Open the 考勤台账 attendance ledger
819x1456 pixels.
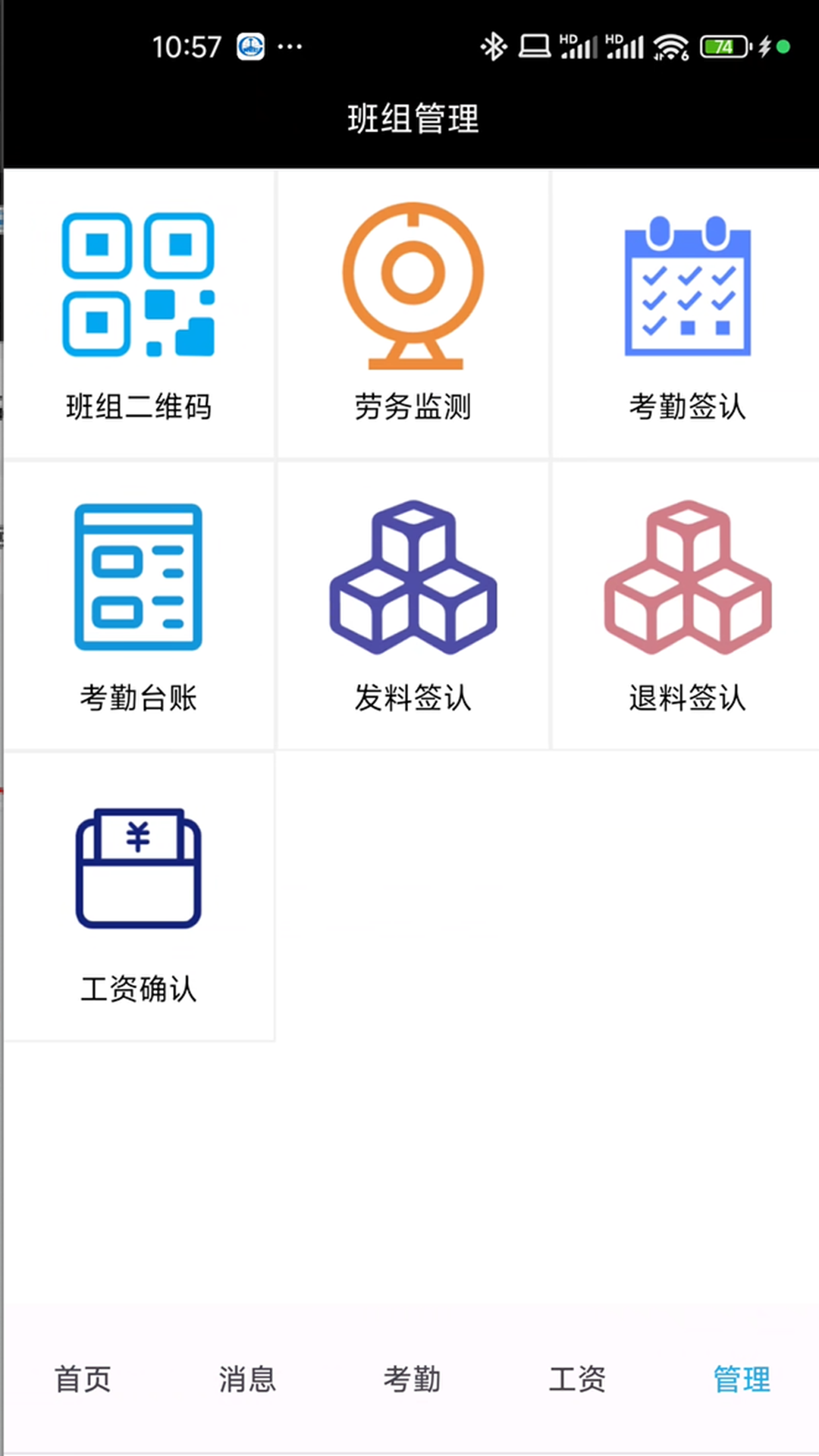138,576
